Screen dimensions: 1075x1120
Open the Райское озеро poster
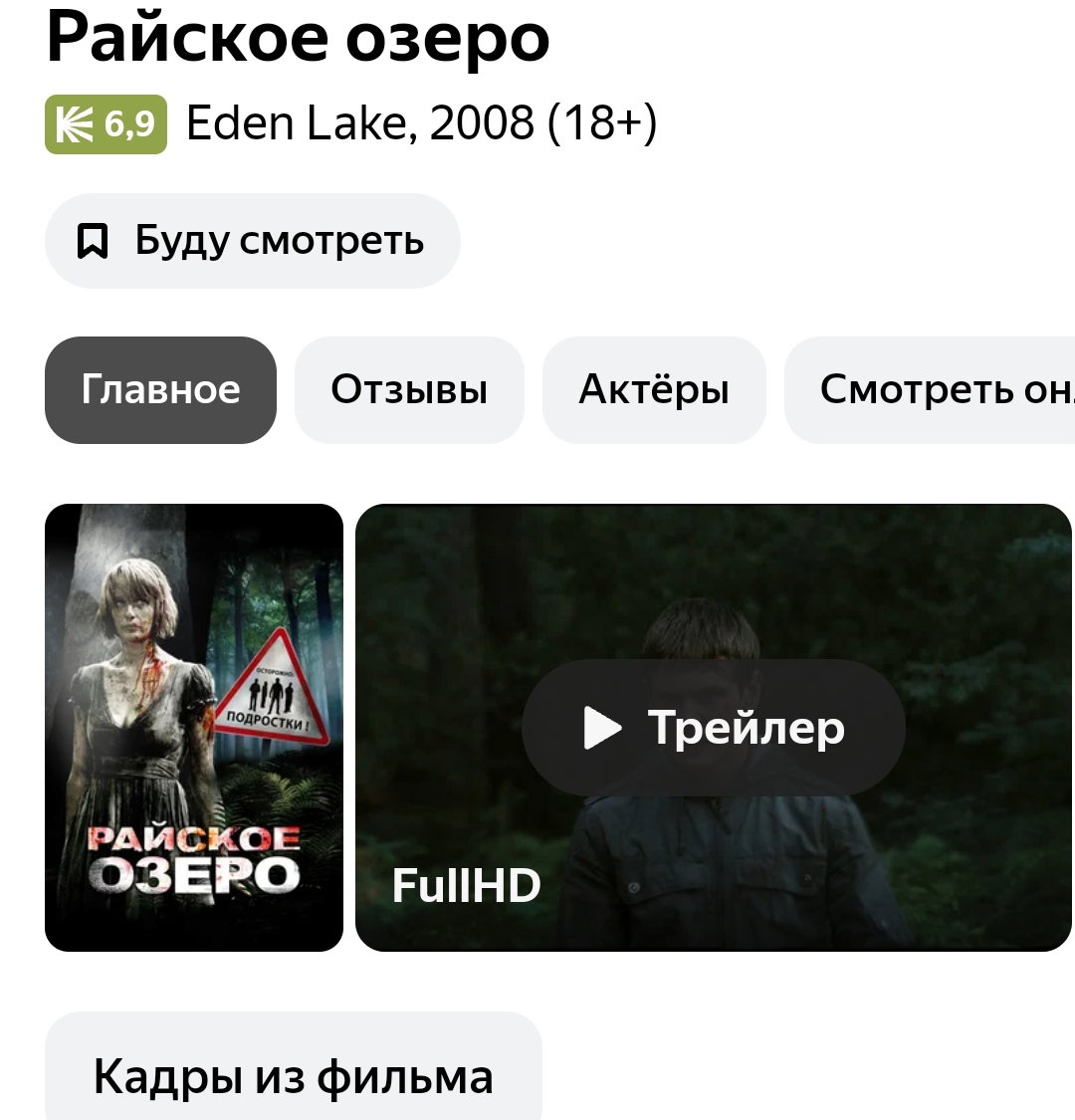tap(193, 727)
